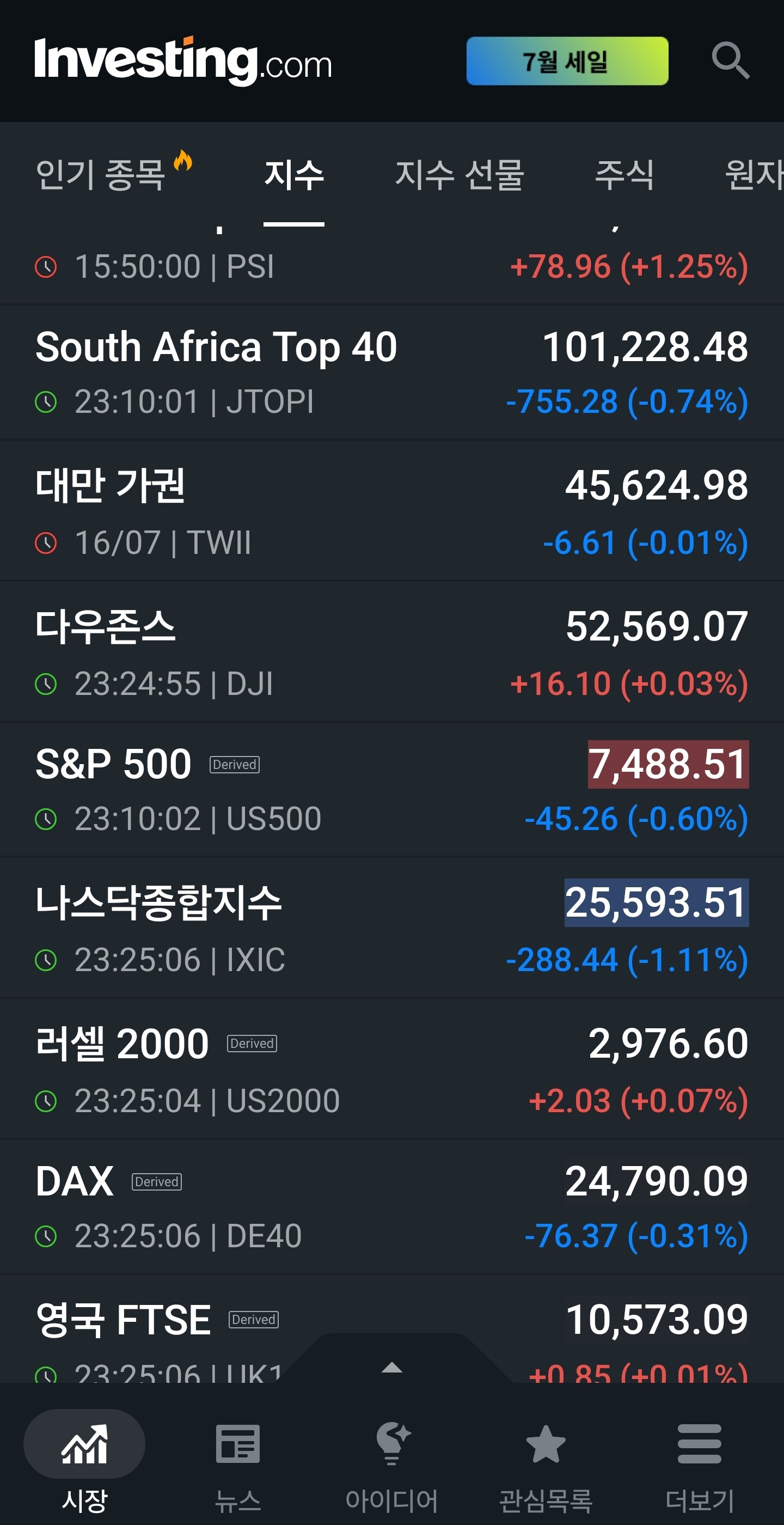
Task: Open 나스닥종합지수 IXIC details
Action: [391, 928]
